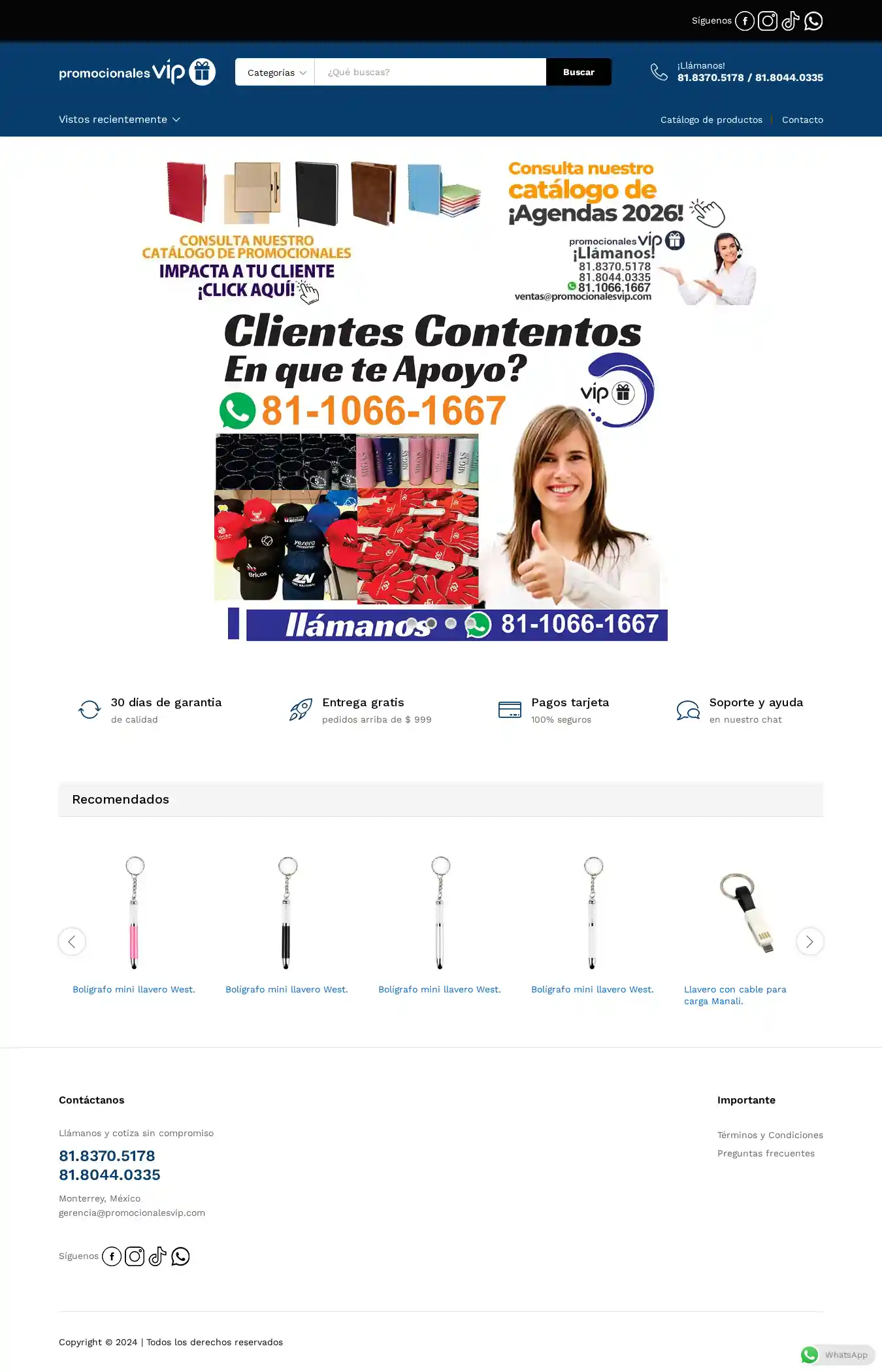Go to the Contacto page

point(802,120)
